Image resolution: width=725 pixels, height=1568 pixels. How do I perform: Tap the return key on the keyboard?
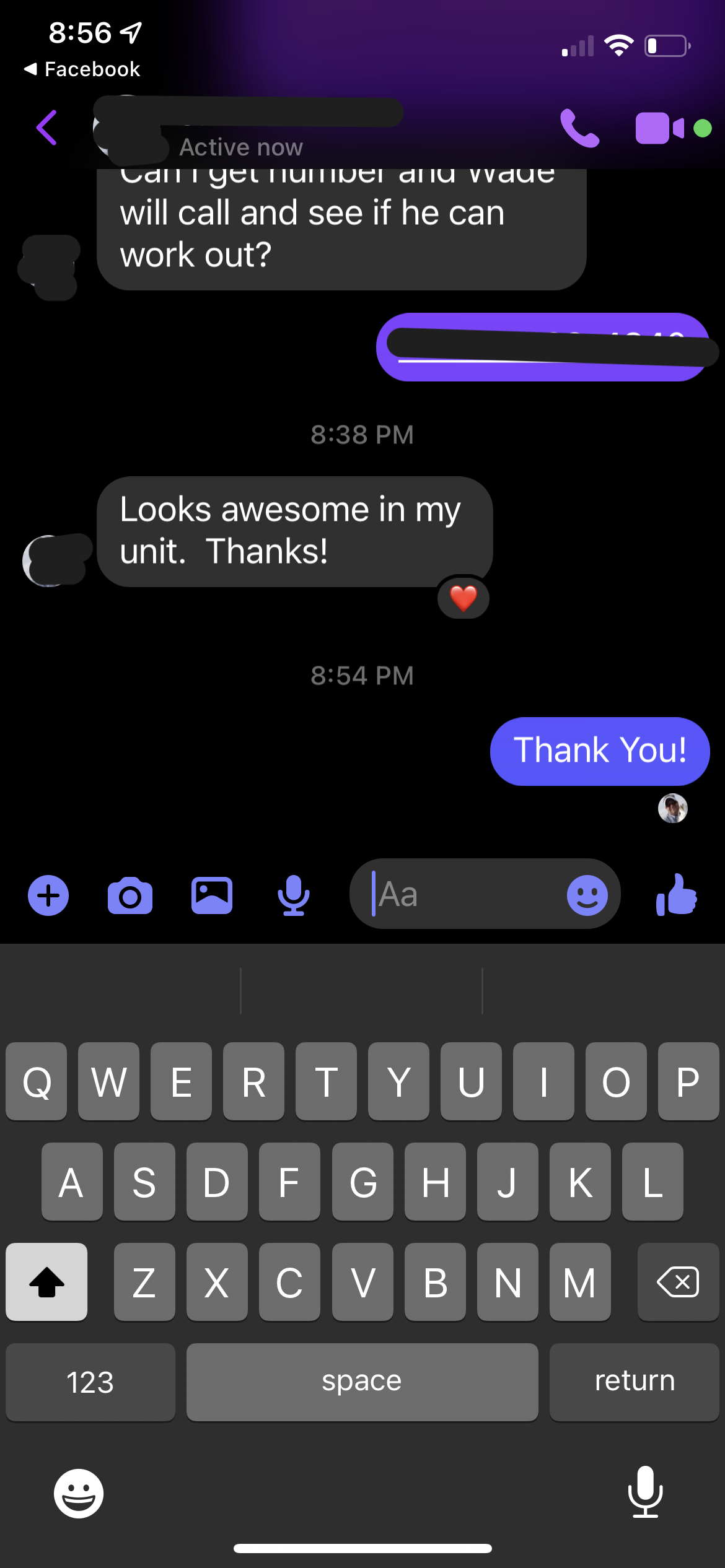point(634,1382)
